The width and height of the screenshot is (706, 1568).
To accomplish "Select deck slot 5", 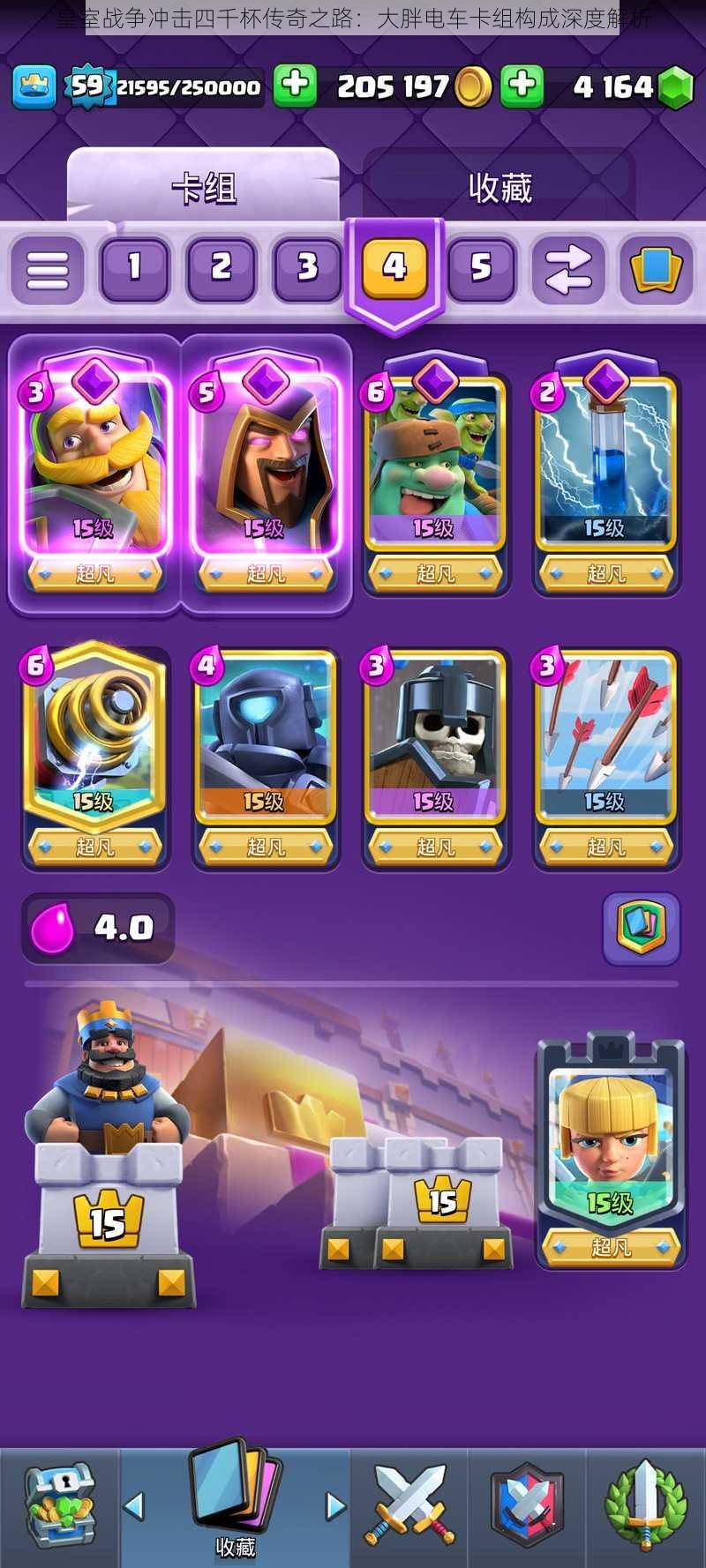I will click(480, 268).
